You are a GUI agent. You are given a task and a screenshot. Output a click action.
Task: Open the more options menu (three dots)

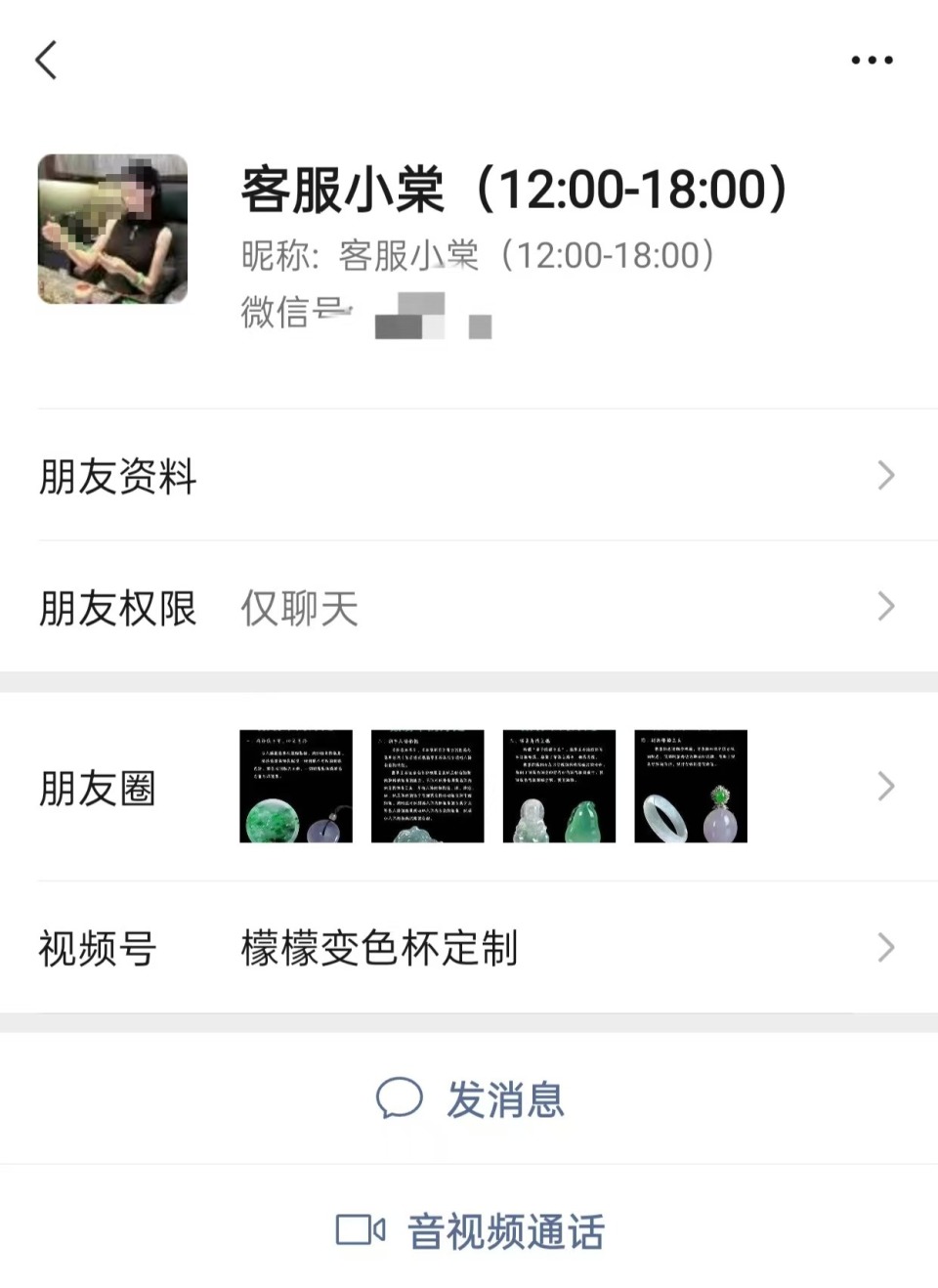click(x=871, y=60)
